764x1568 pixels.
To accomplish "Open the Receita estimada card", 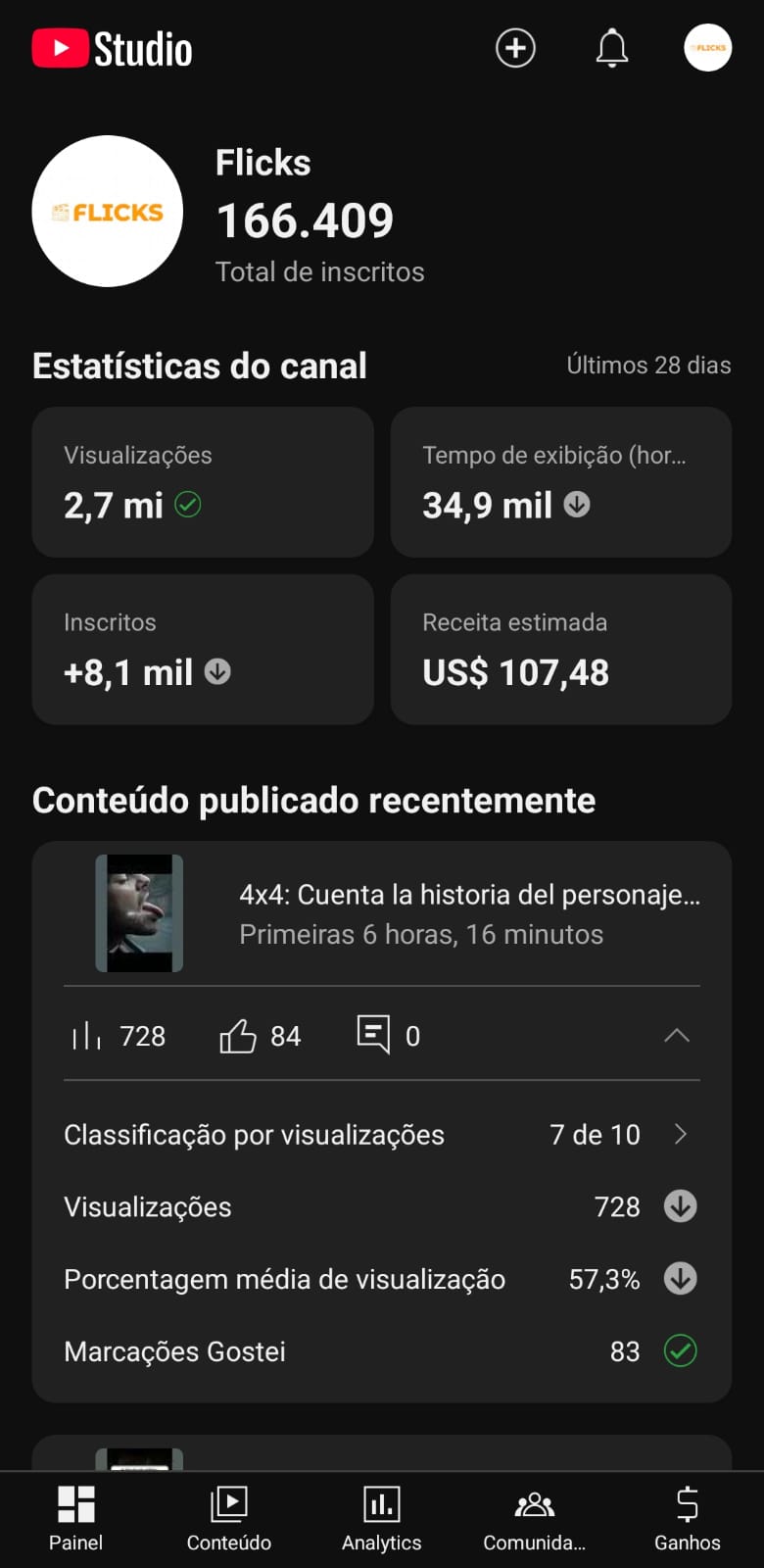I will 560,650.
